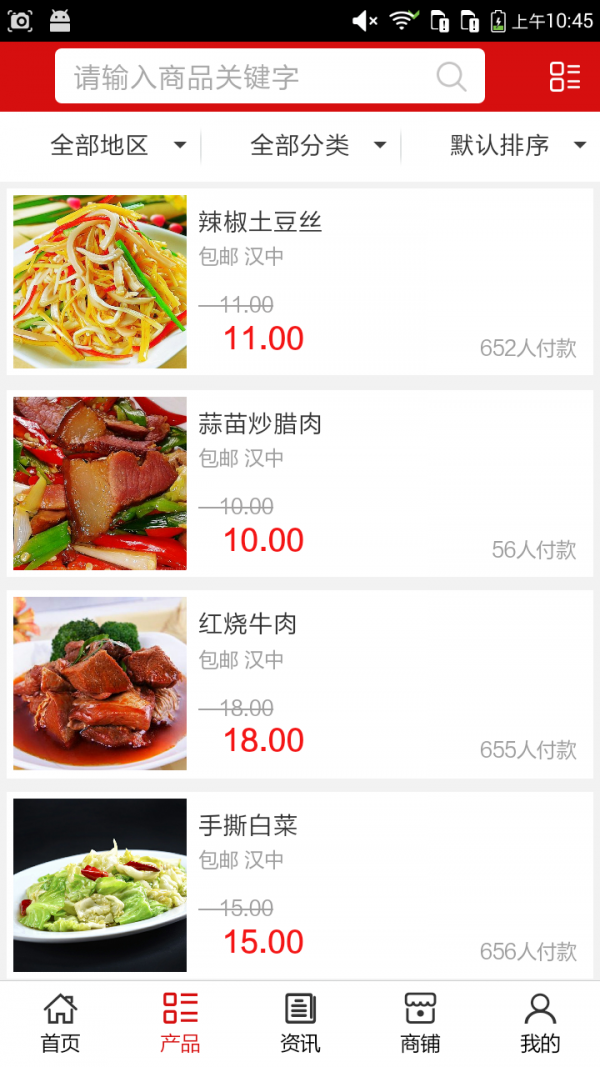Viewport: 600px width, 1067px height.
Task: Switch to the 我的 profile tab
Action: [x=540, y=1023]
